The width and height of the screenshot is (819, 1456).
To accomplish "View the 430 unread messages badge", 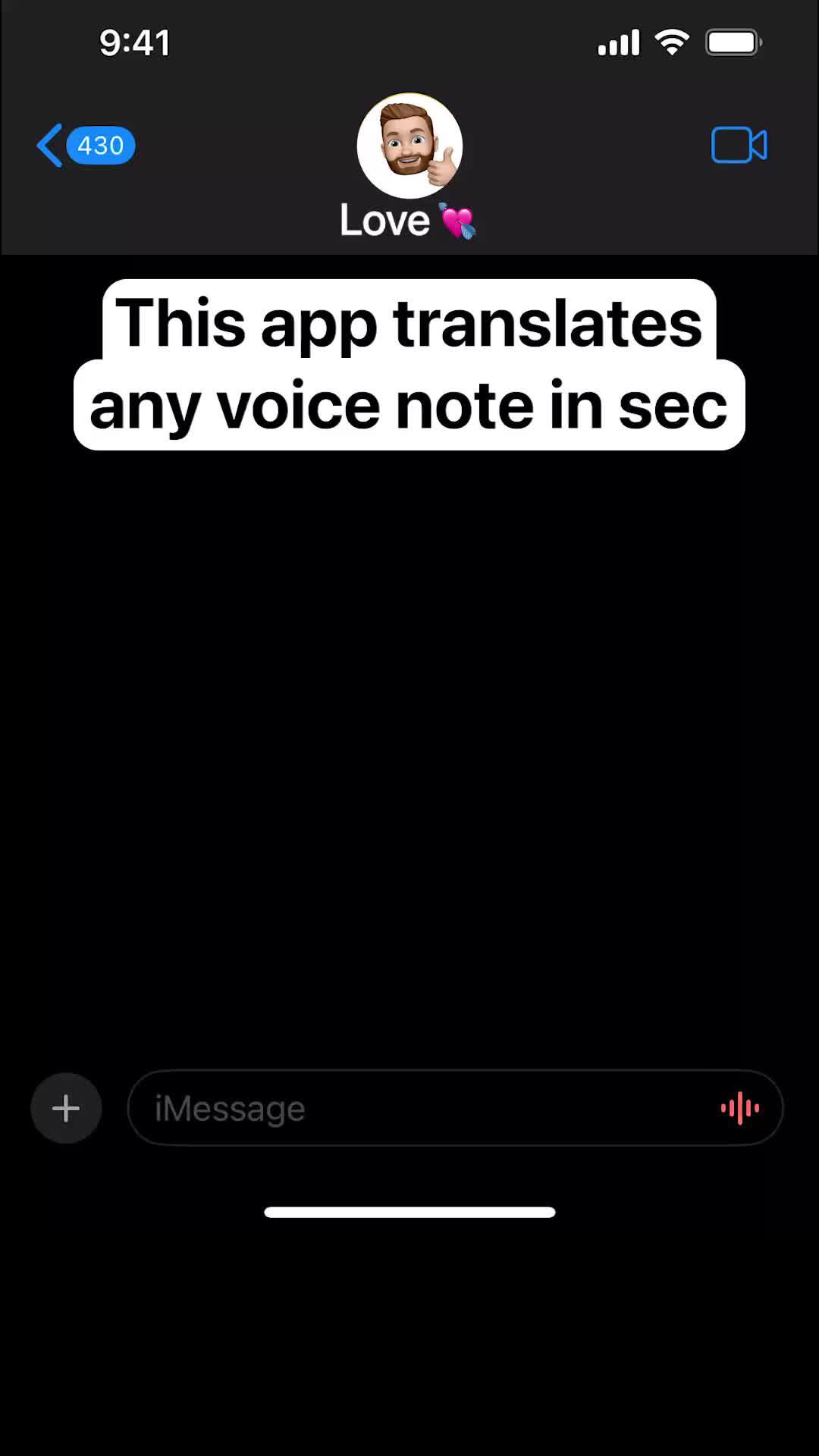I will pyautogui.click(x=101, y=145).
